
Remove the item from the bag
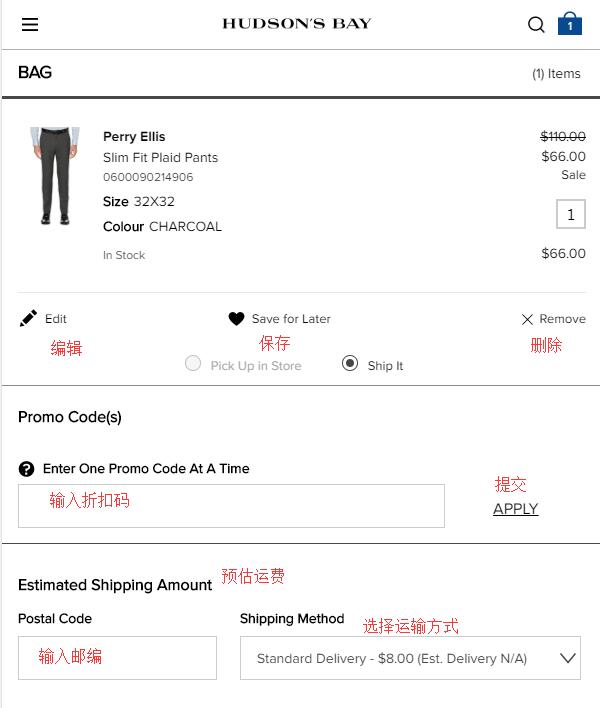click(553, 319)
